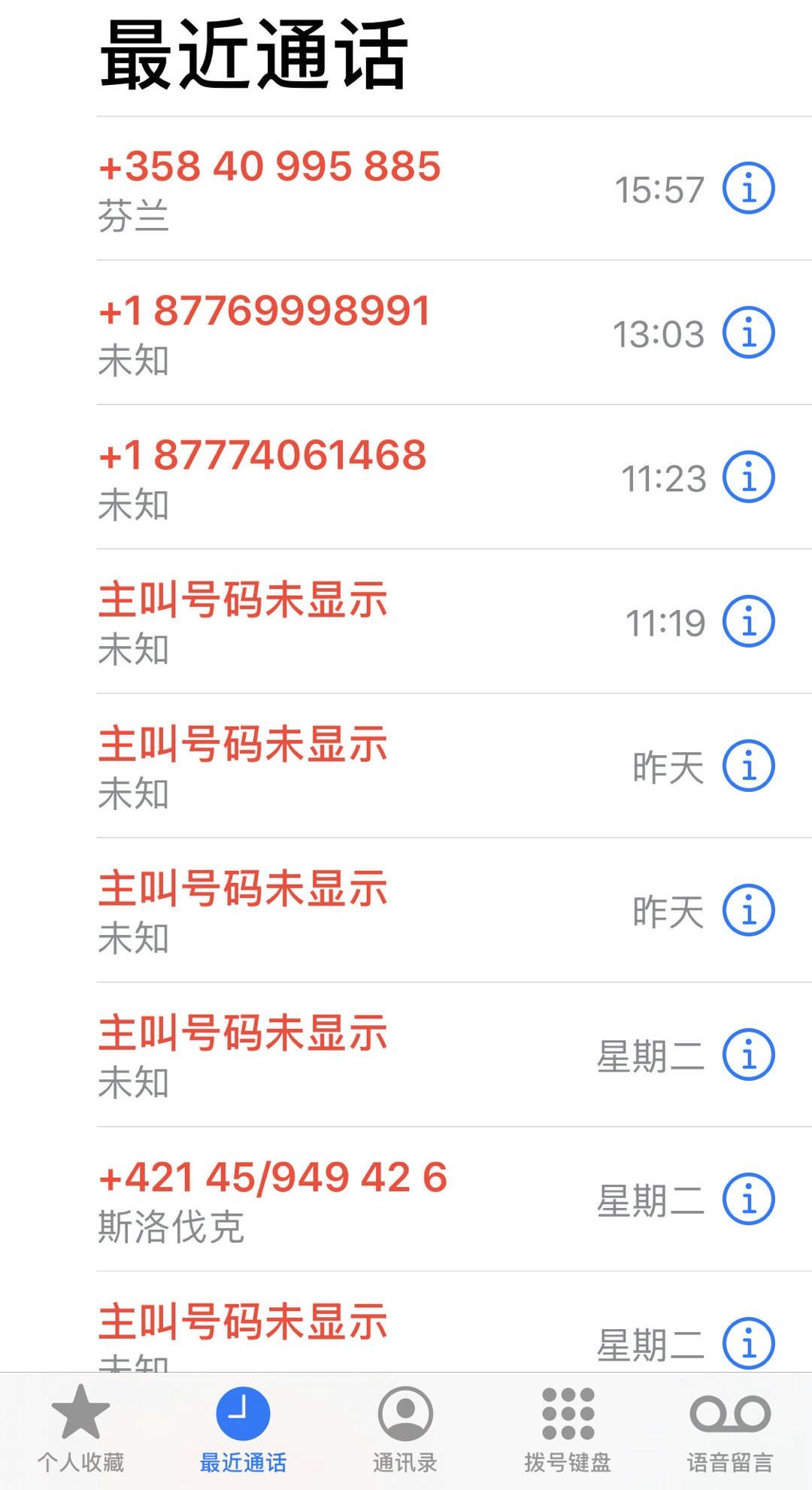Image resolution: width=812 pixels, height=1490 pixels.
Task: Open the 通讯录 contacts tab
Action: point(405,1429)
